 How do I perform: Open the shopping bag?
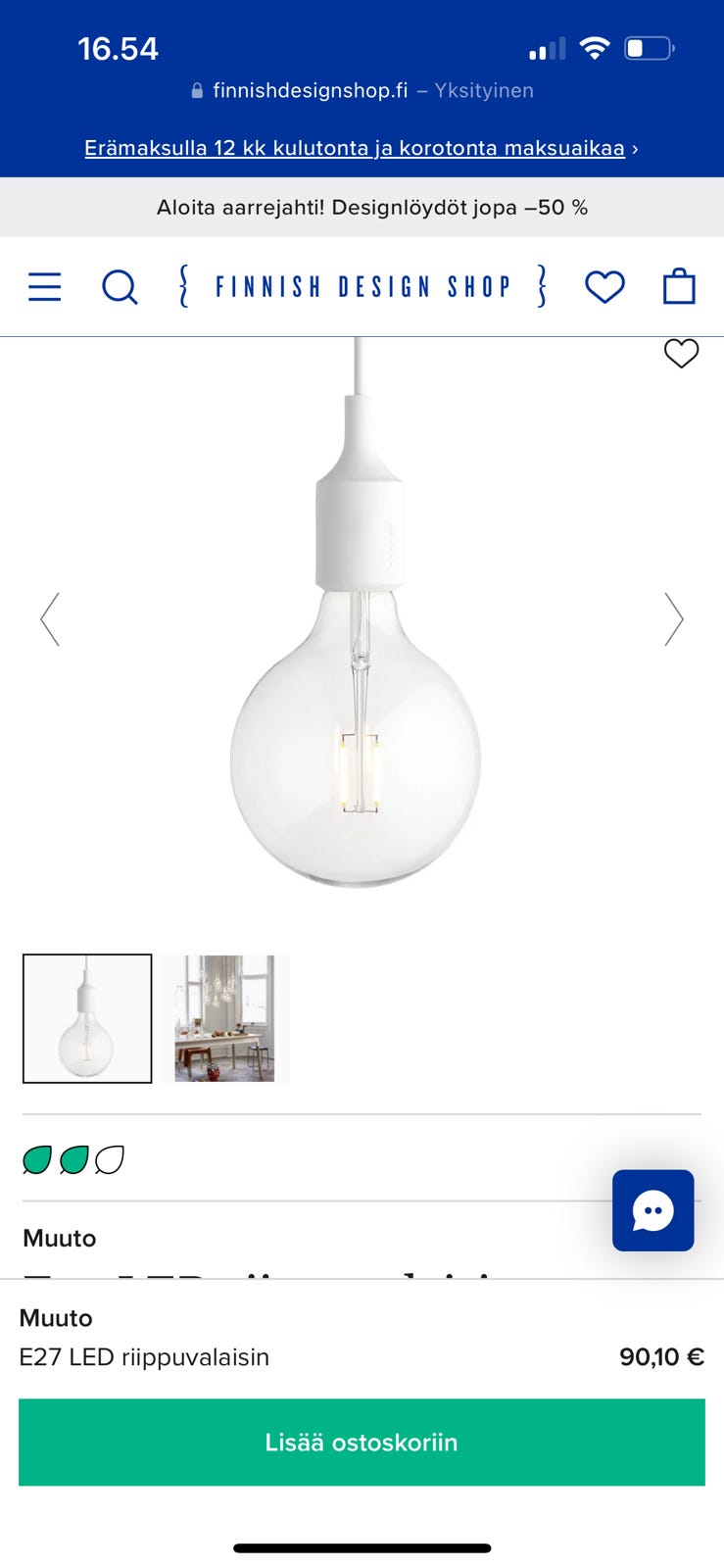tap(679, 286)
